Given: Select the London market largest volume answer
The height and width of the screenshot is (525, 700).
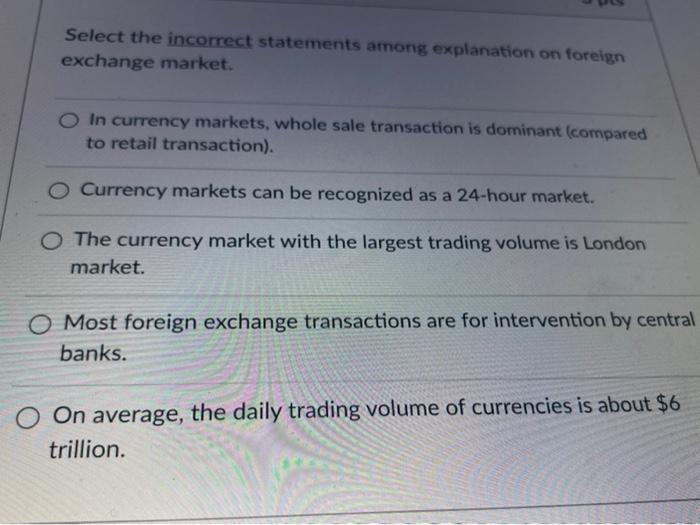Looking at the screenshot, I should pos(52,243).
